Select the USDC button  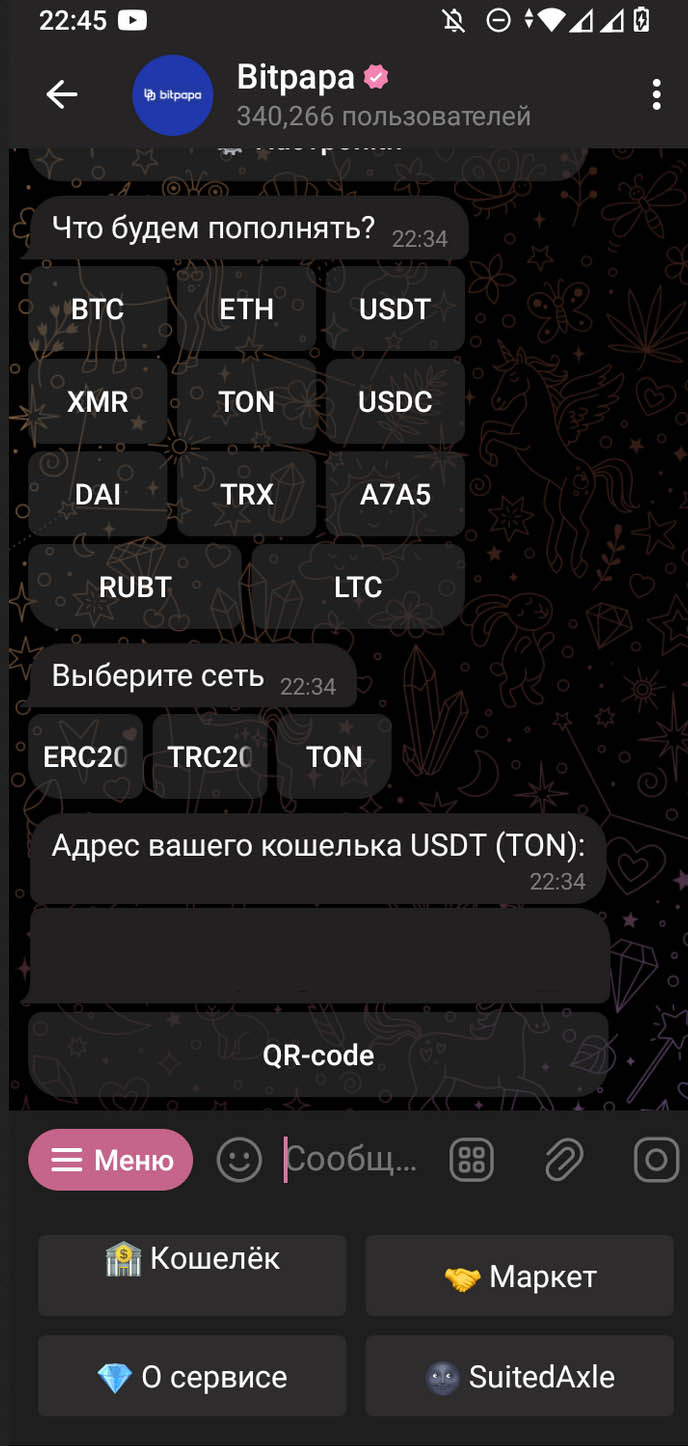point(395,401)
